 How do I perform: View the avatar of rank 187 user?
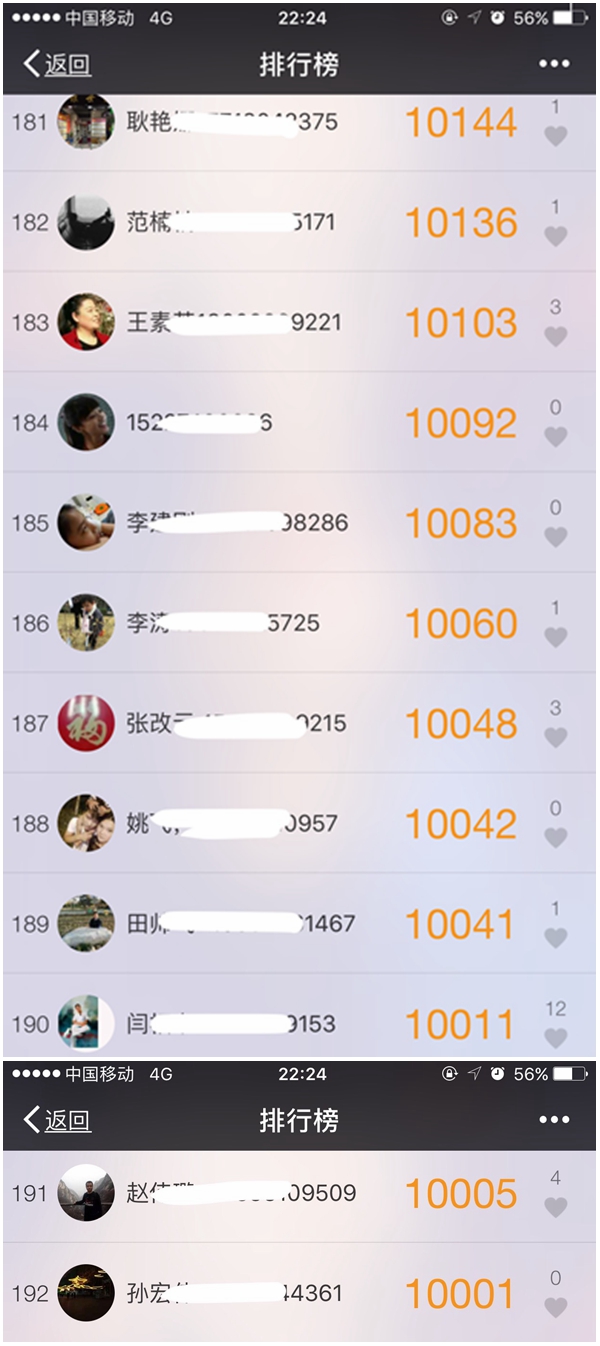click(x=86, y=723)
